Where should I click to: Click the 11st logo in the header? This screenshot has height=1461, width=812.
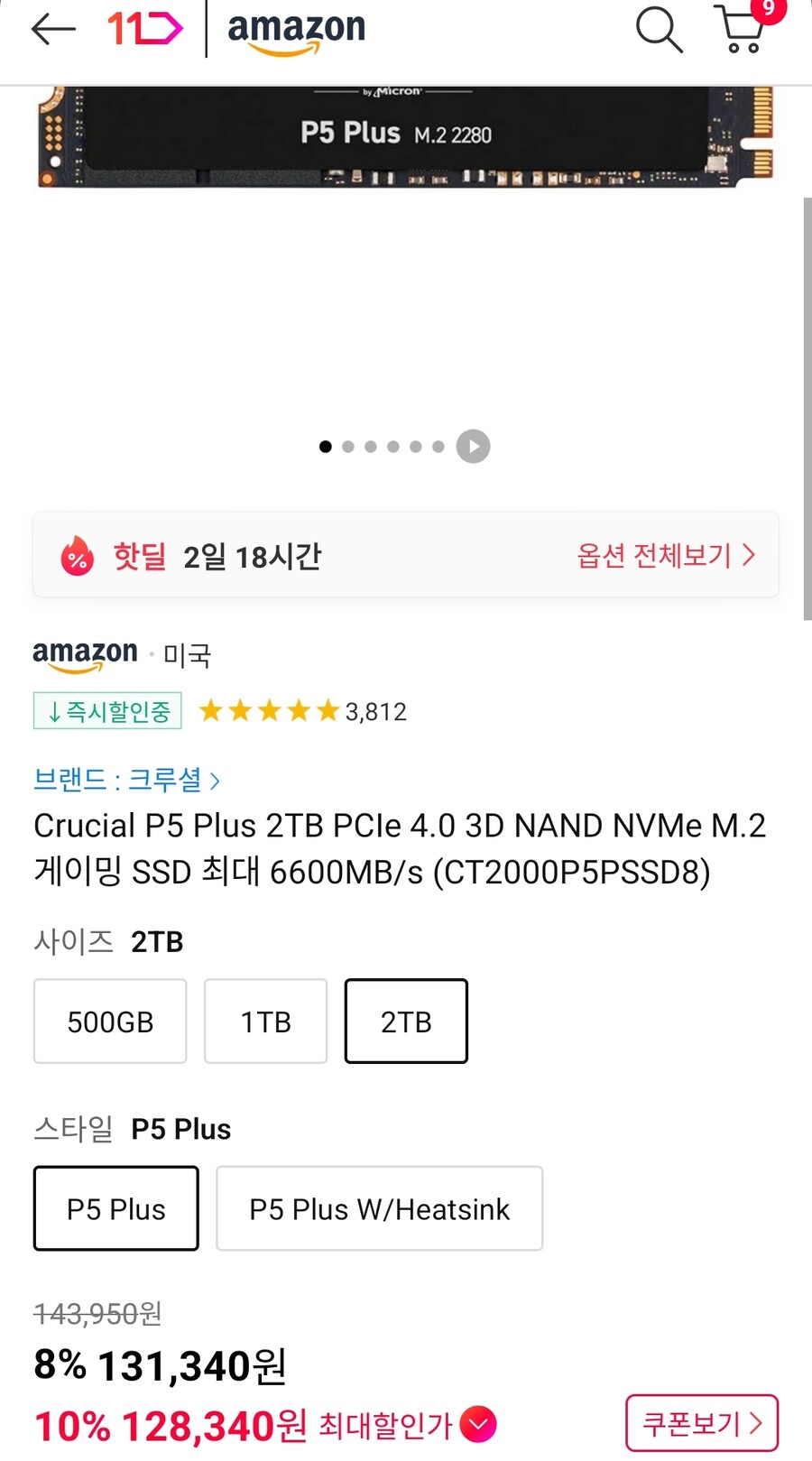coord(144,30)
